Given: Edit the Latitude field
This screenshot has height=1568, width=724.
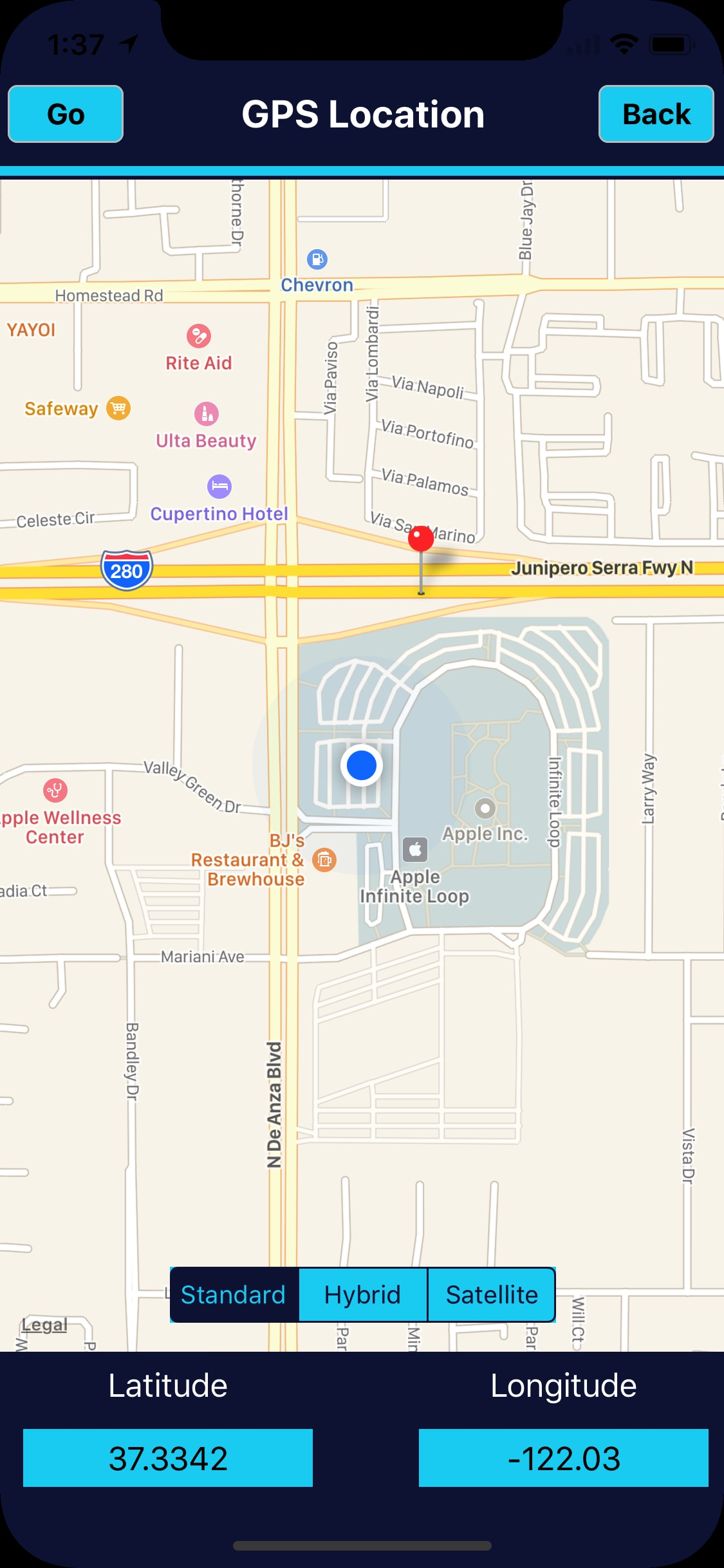Looking at the screenshot, I should click(x=168, y=1458).
